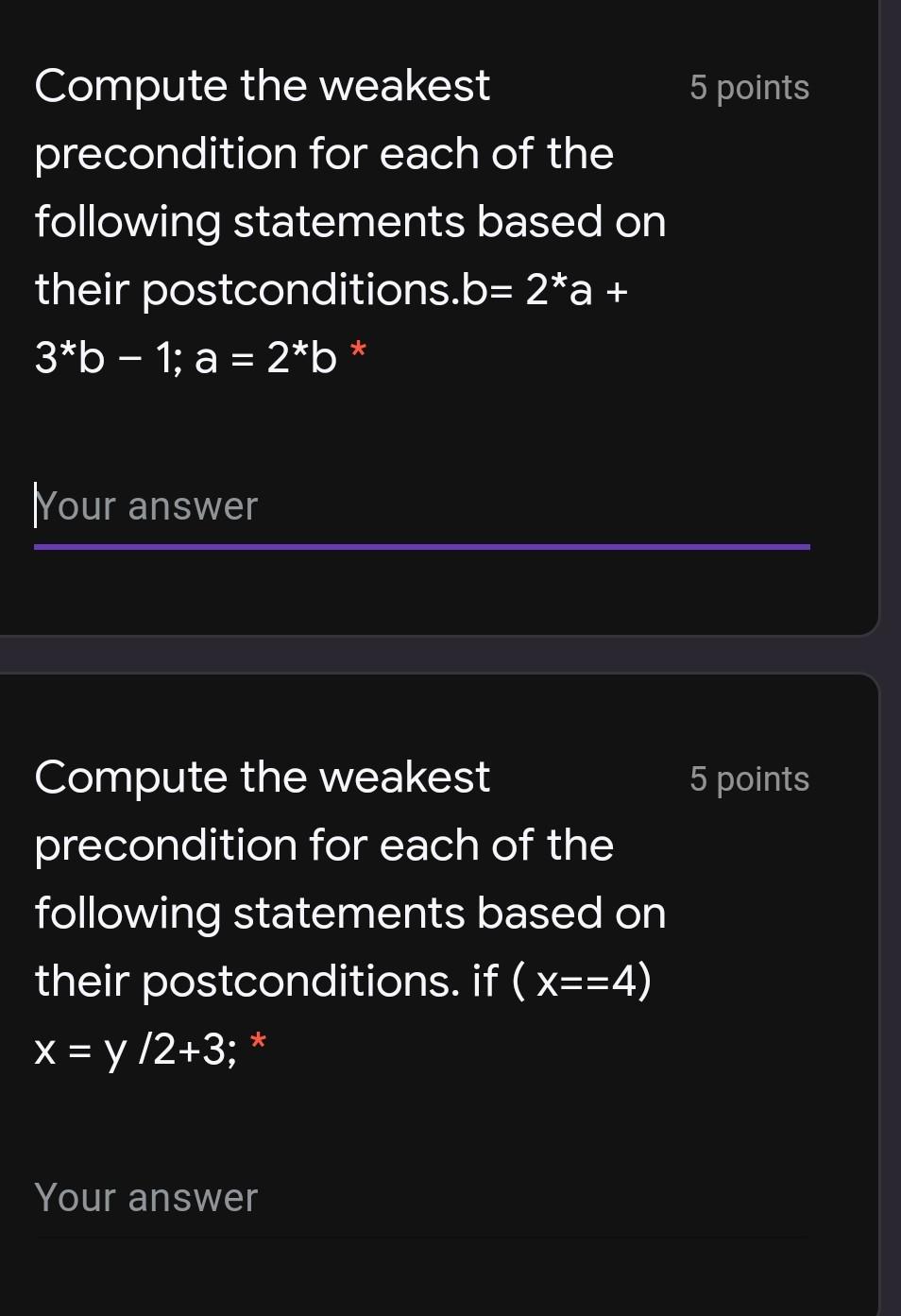The height and width of the screenshot is (1316, 901).
Task: Click the red required asterisk on first question
Action: 359,351
